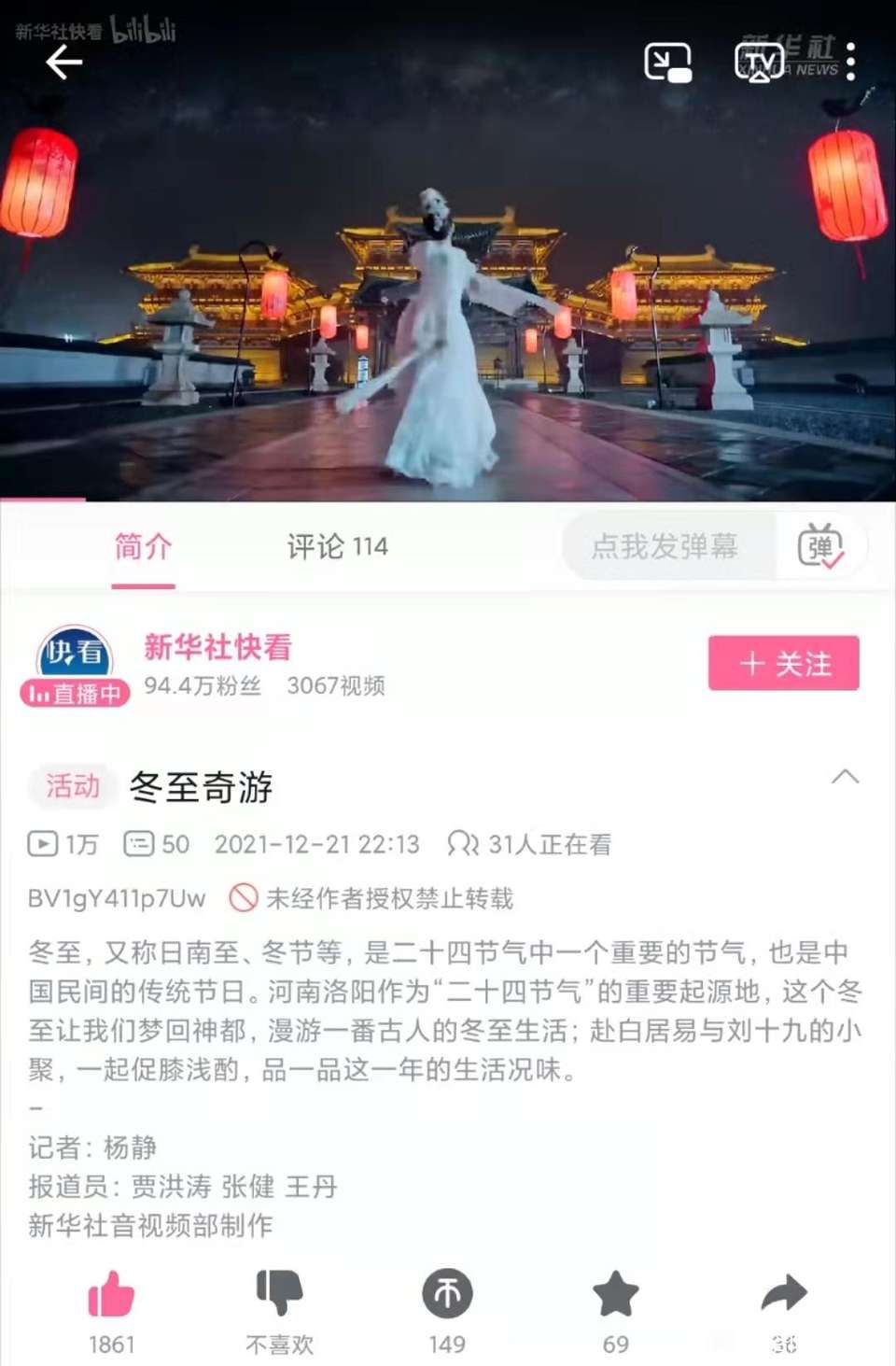Switch to the 简介 tab
Screen dimensions: 896x1366
tap(143, 546)
